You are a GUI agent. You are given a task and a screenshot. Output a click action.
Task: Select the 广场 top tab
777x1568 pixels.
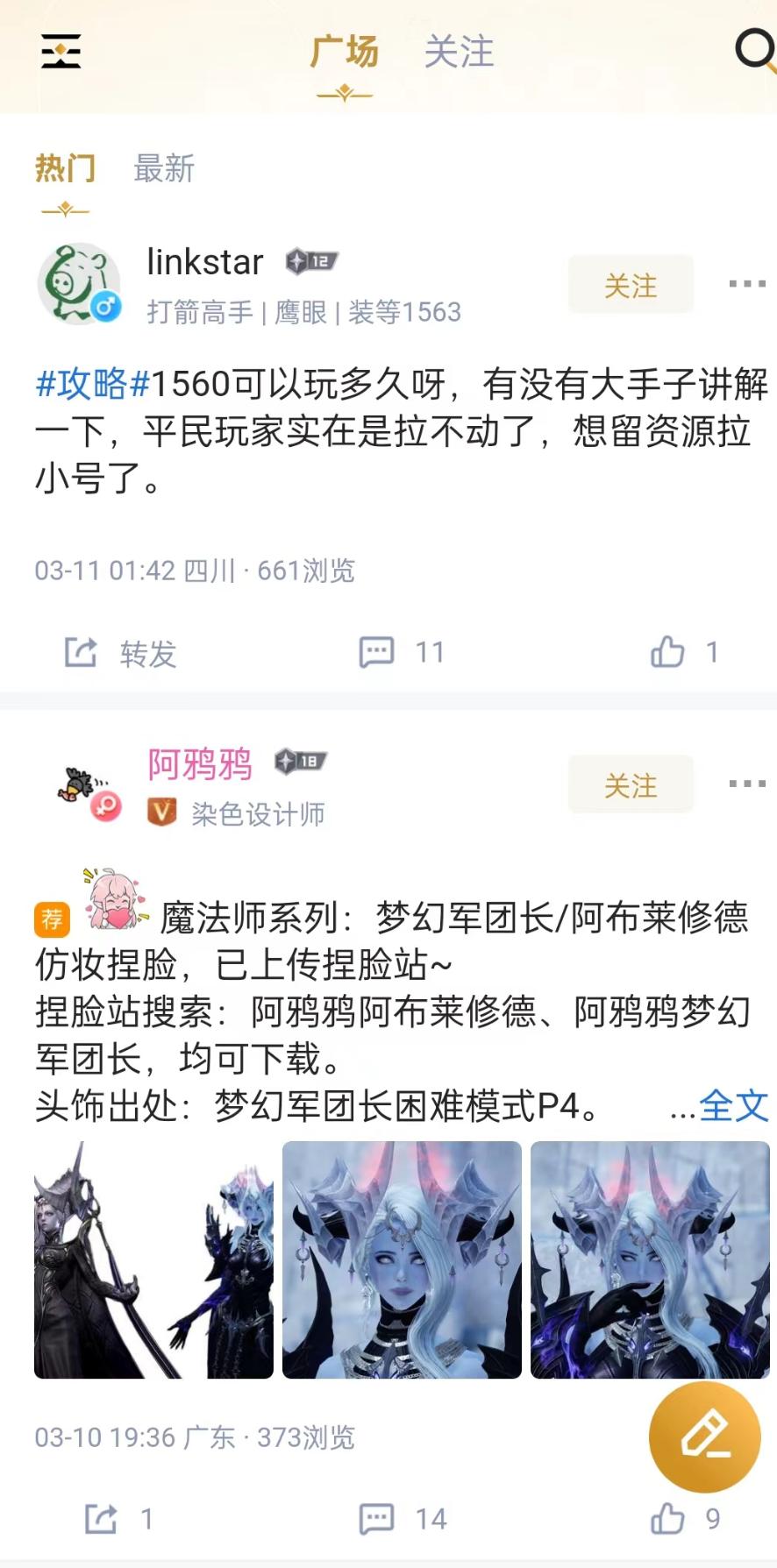345,52
